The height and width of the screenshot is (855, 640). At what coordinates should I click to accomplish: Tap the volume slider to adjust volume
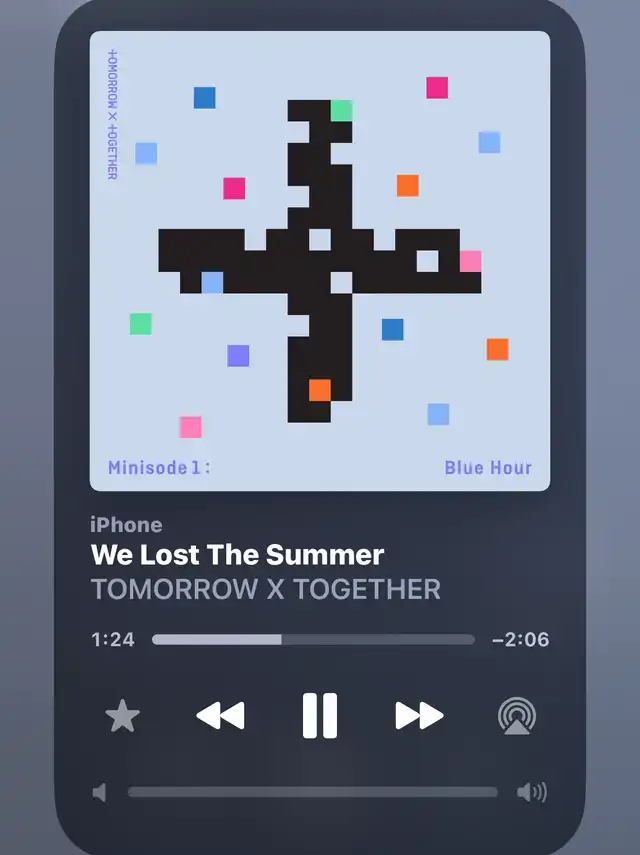point(313,792)
